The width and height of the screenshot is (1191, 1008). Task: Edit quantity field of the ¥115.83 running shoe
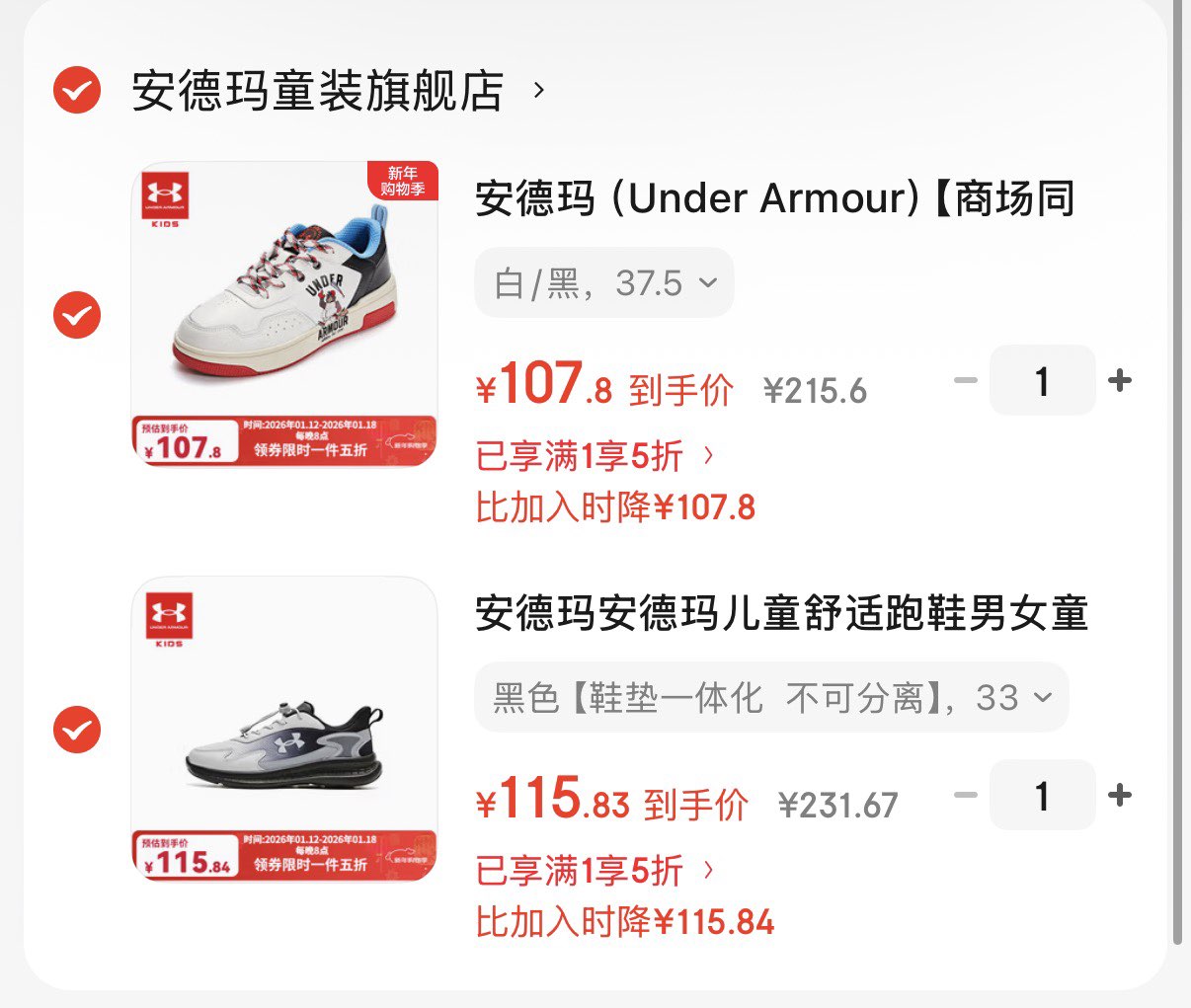pyautogui.click(x=1042, y=795)
